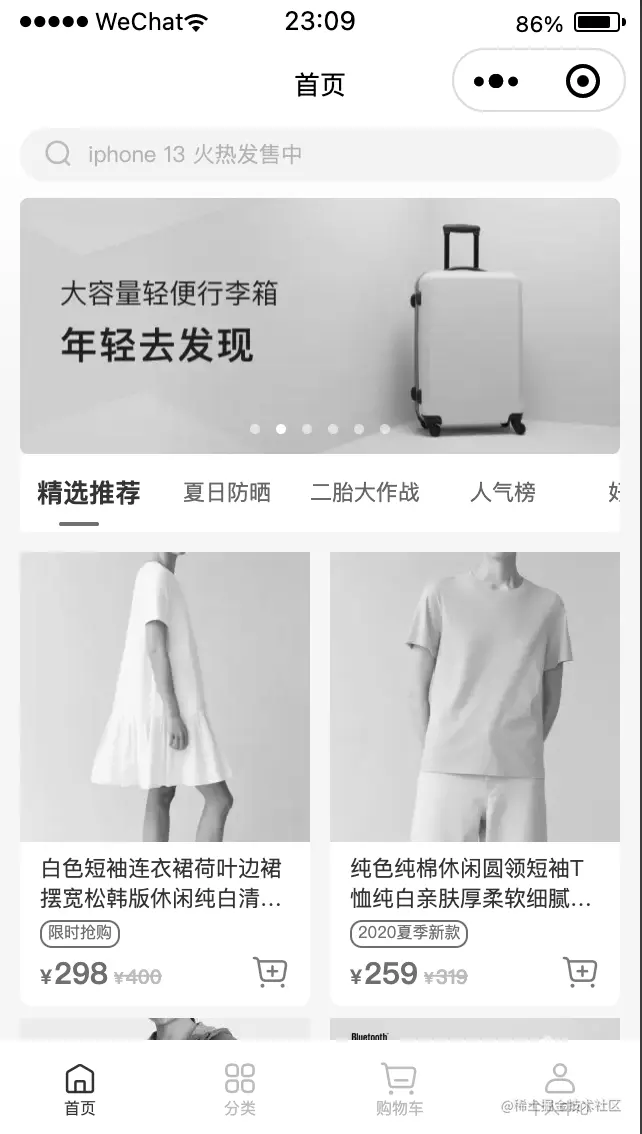Open the 购物车 cart tab

(400, 1088)
